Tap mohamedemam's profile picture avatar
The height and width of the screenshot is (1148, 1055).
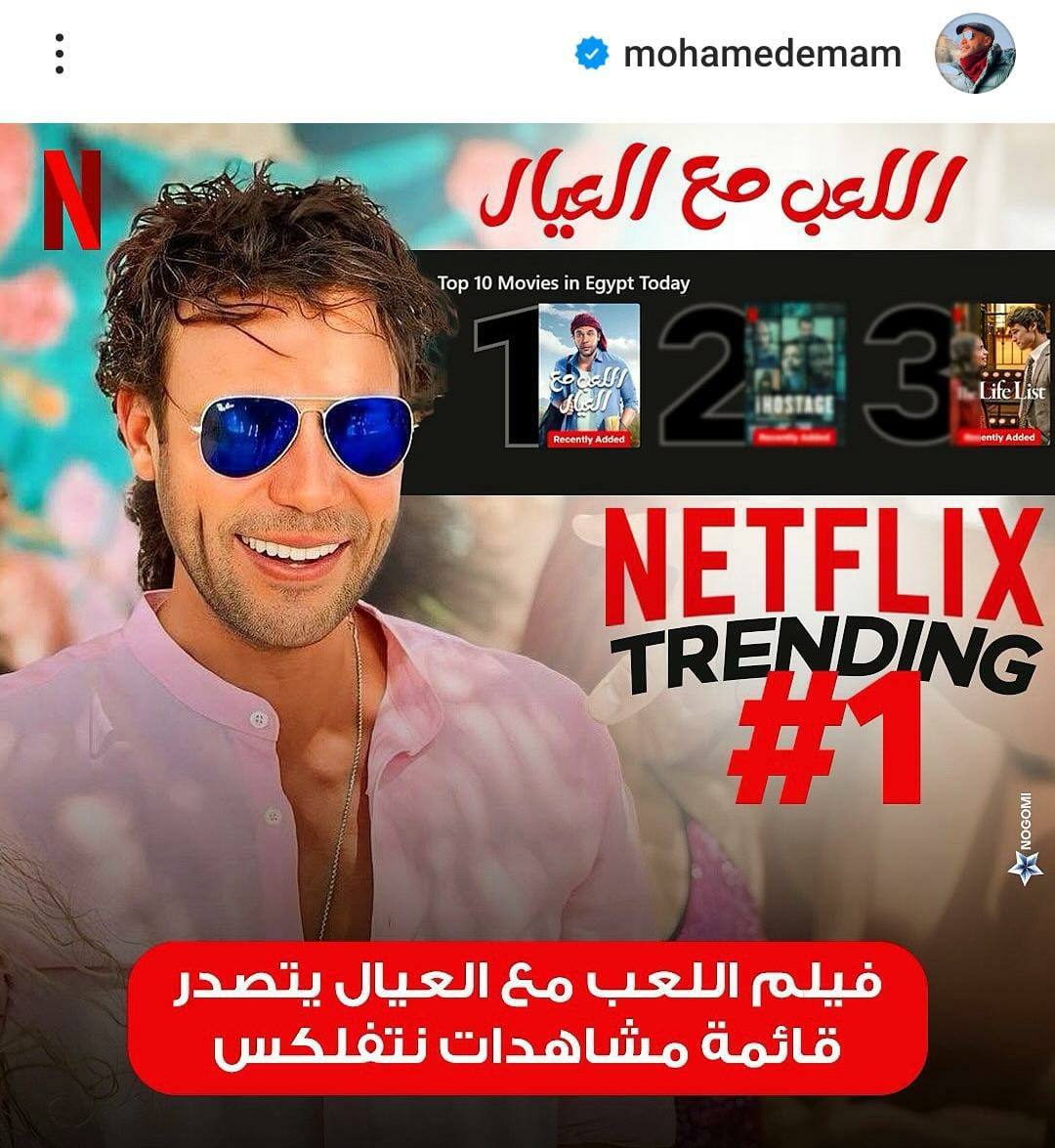[x=974, y=54]
